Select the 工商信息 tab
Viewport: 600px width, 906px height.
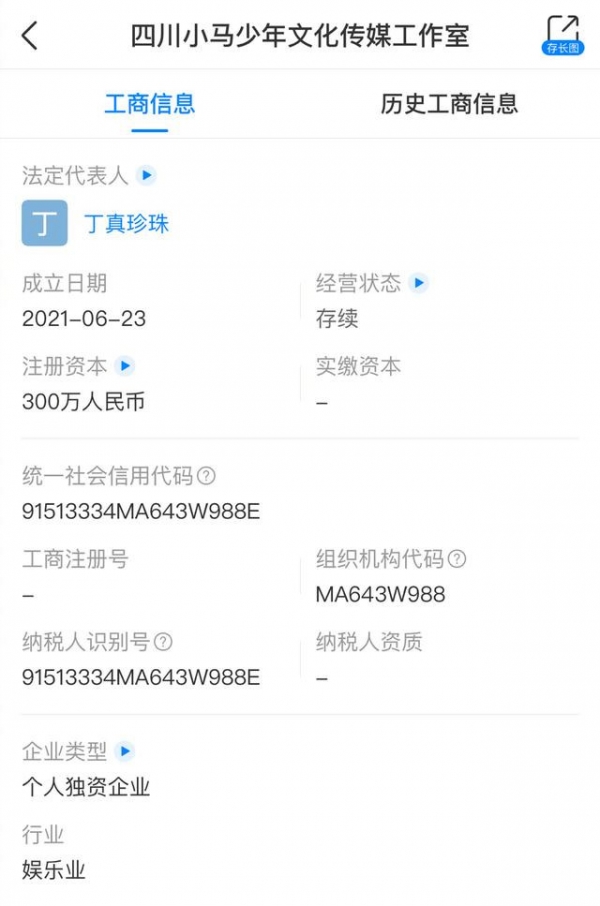pos(150,104)
